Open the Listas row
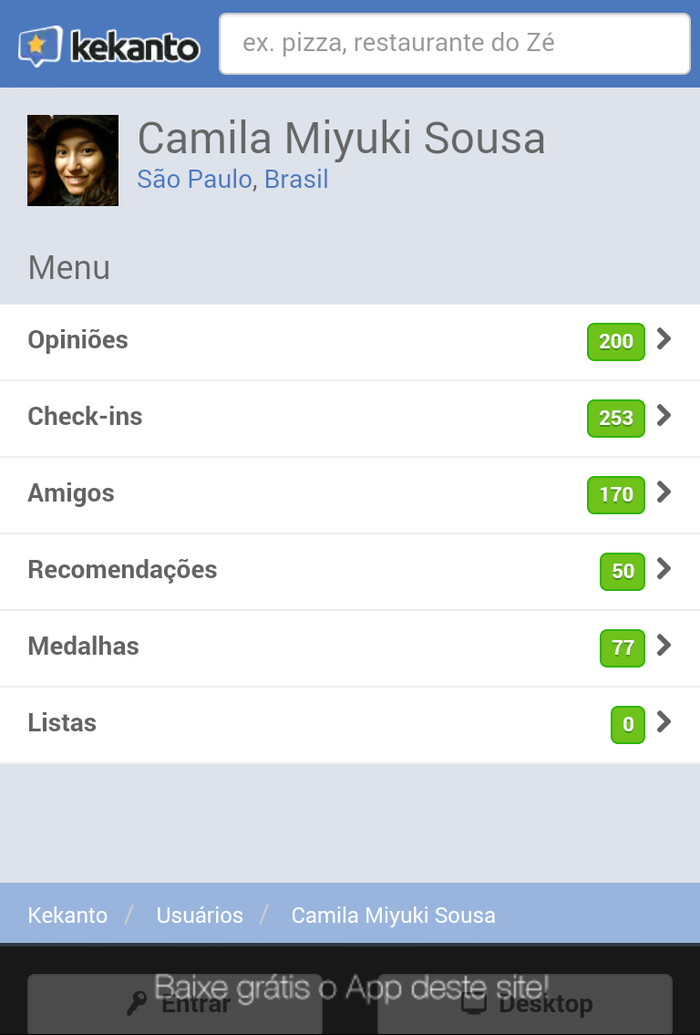The height and width of the screenshot is (1035, 700). point(349,723)
